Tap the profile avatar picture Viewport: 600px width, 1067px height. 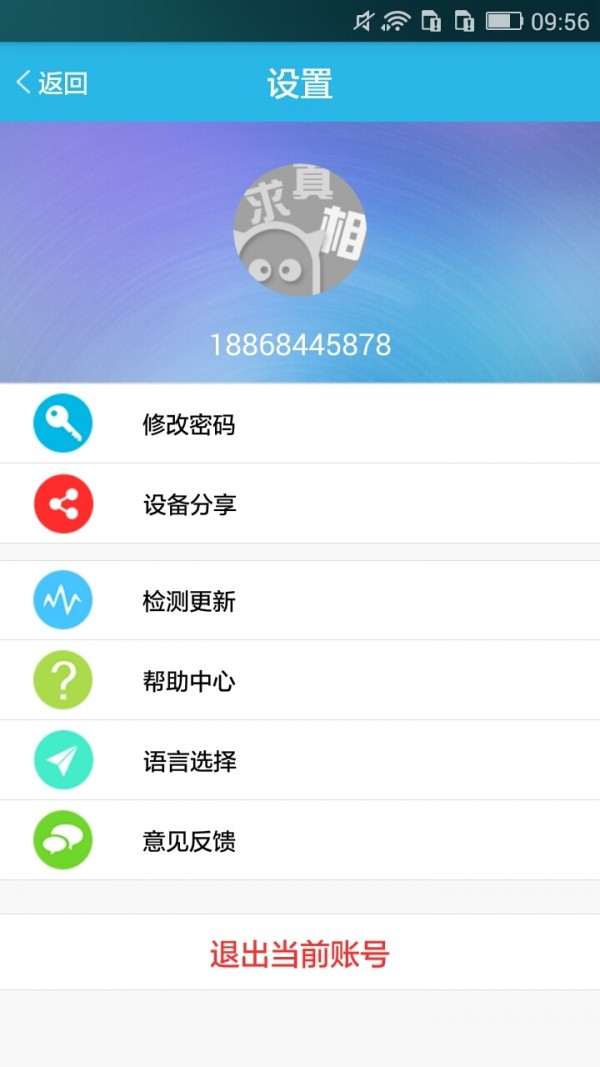299,229
